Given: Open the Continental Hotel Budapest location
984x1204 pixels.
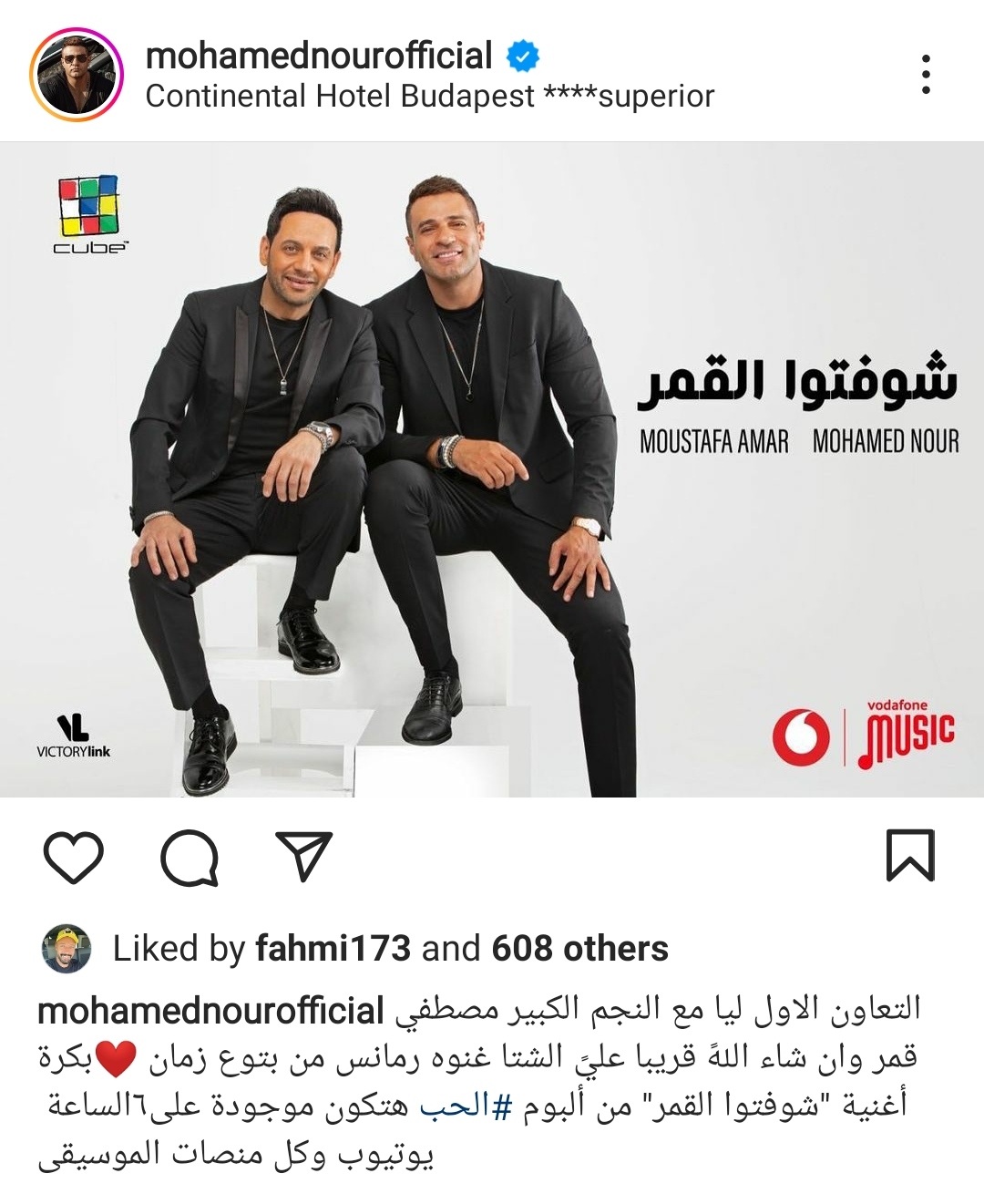Looking at the screenshot, I should coord(429,97).
